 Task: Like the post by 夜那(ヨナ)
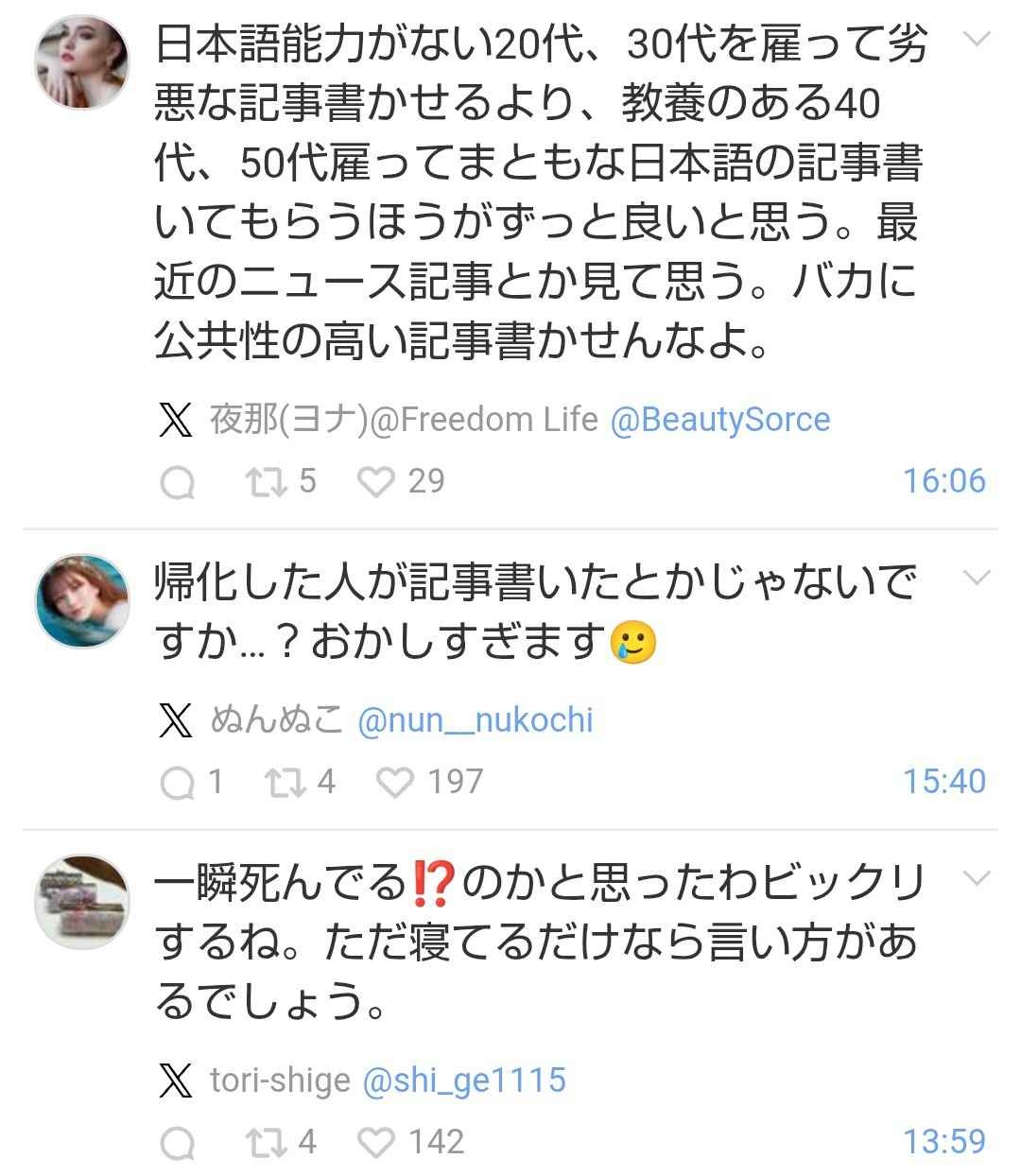point(376,482)
